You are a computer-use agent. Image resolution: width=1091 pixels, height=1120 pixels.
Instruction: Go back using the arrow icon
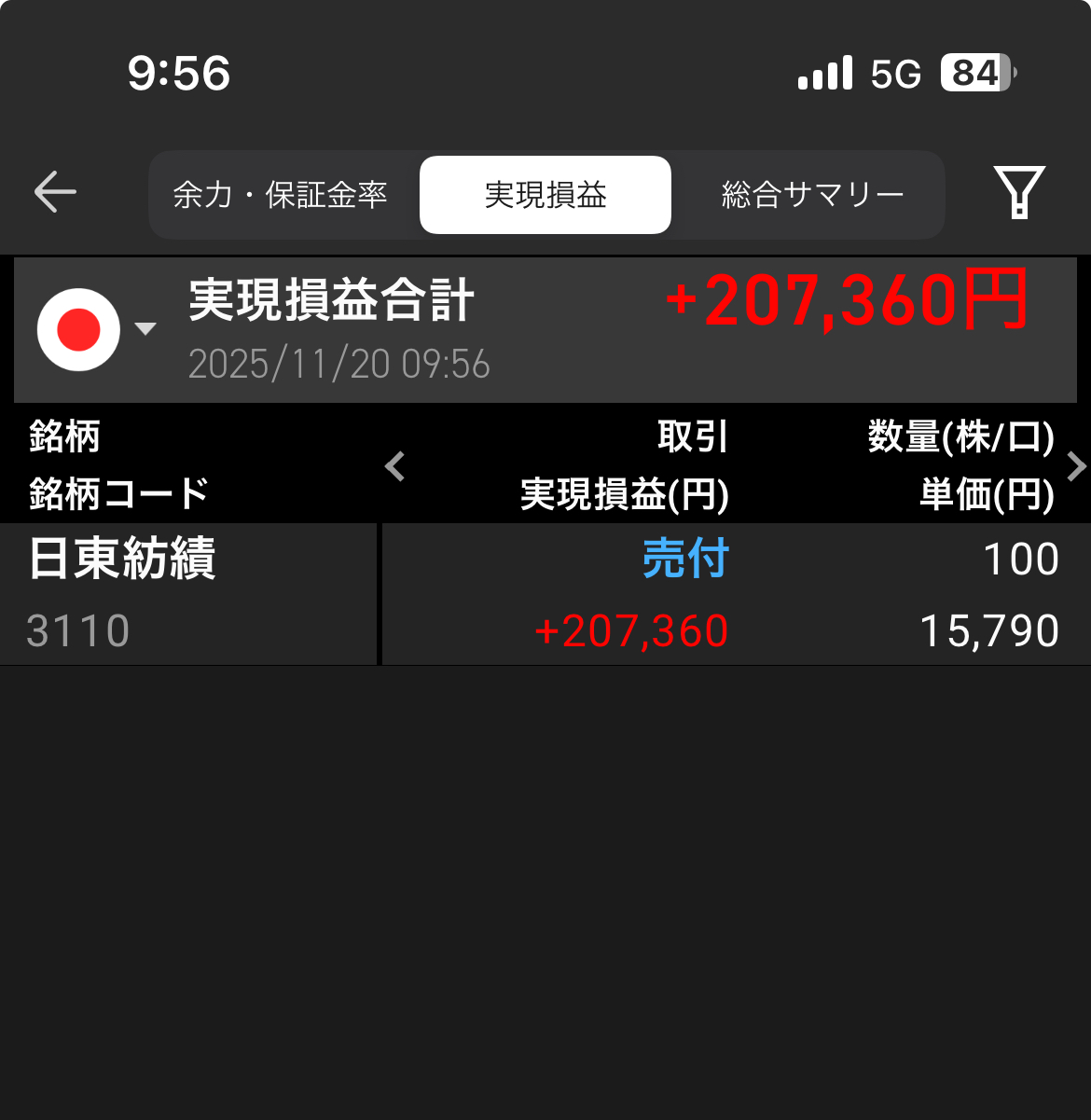55,193
